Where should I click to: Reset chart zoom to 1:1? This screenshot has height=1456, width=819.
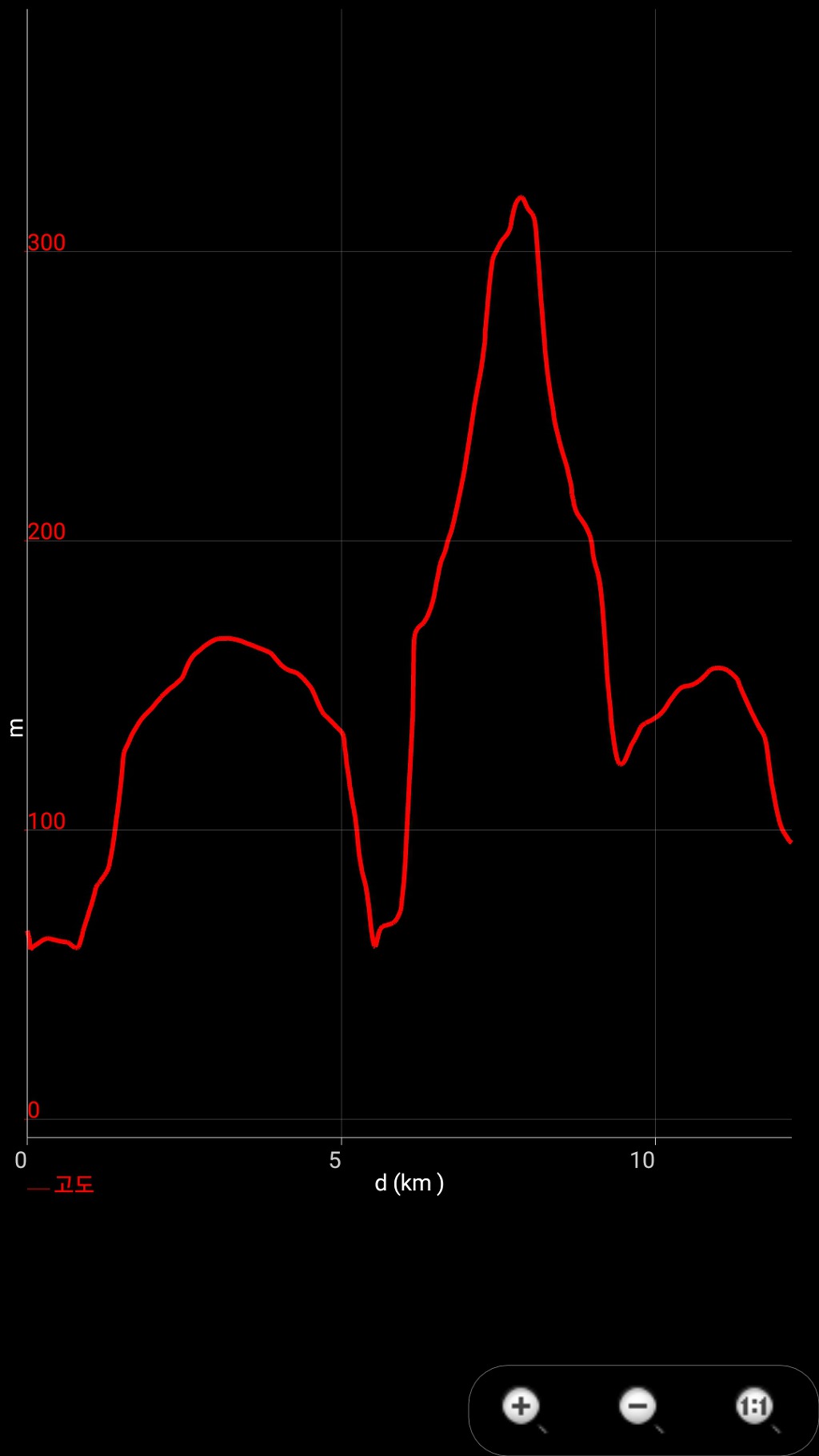pos(754,1407)
